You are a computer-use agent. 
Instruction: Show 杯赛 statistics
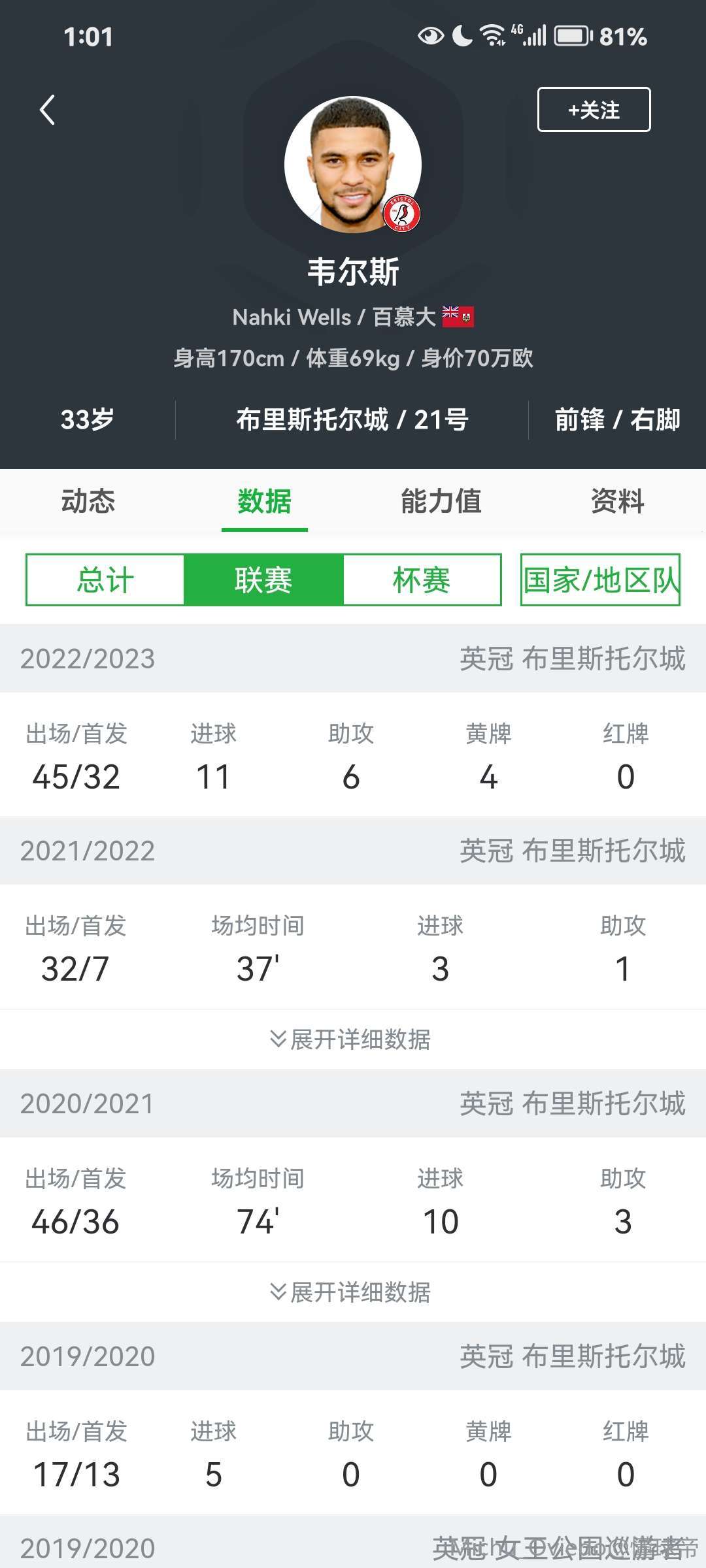pos(422,580)
